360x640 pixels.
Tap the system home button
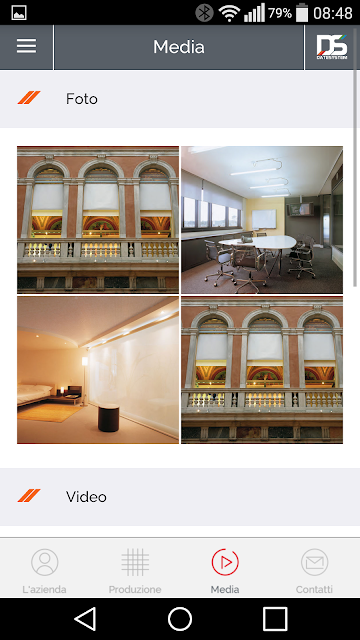point(180,619)
